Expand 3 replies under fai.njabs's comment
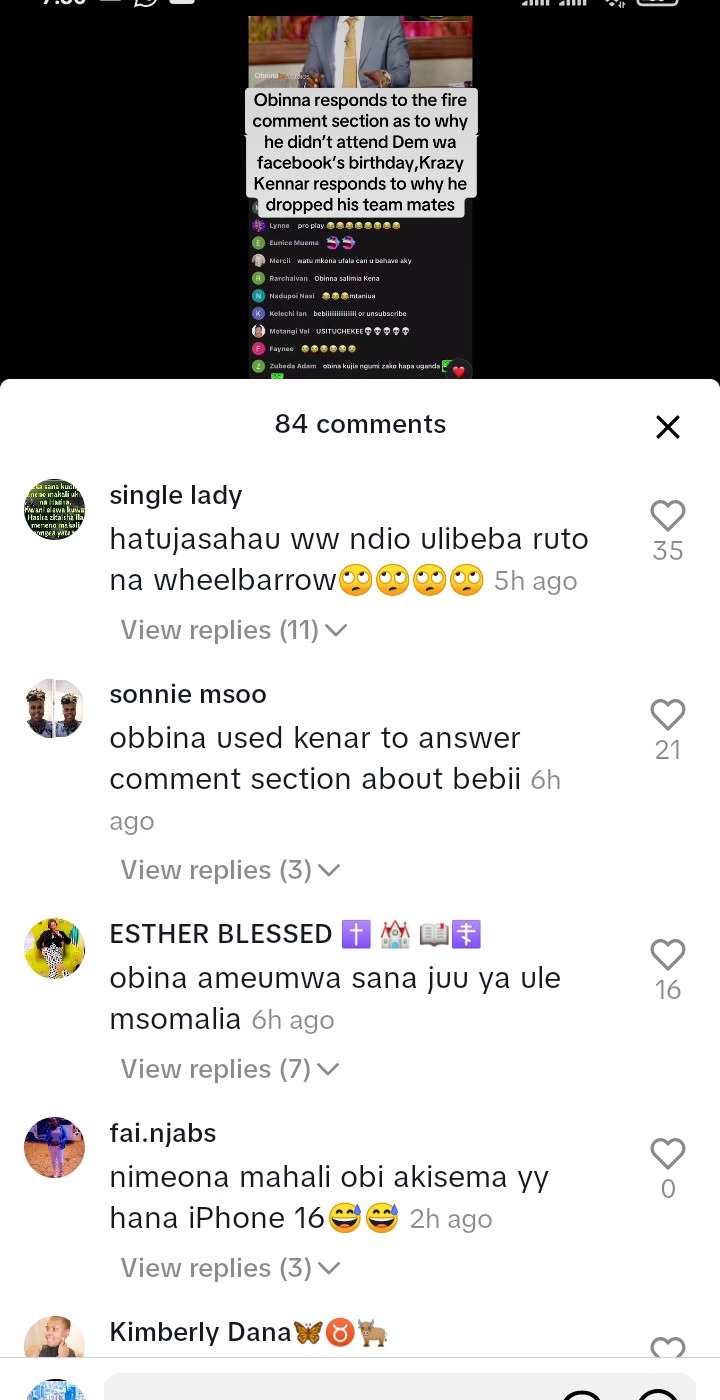The height and width of the screenshot is (1400, 720). pyautogui.click(x=230, y=1268)
